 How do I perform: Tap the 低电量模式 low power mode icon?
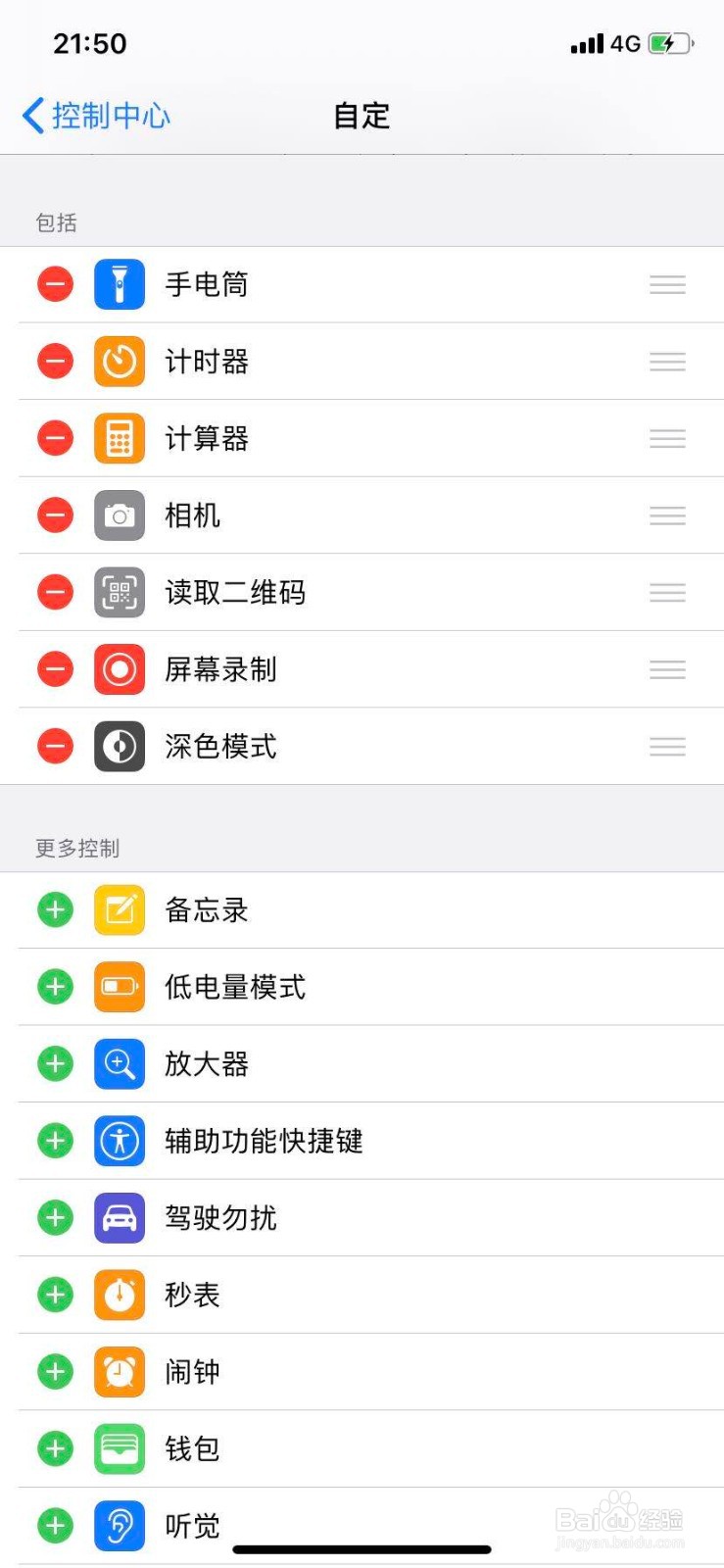[119, 987]
